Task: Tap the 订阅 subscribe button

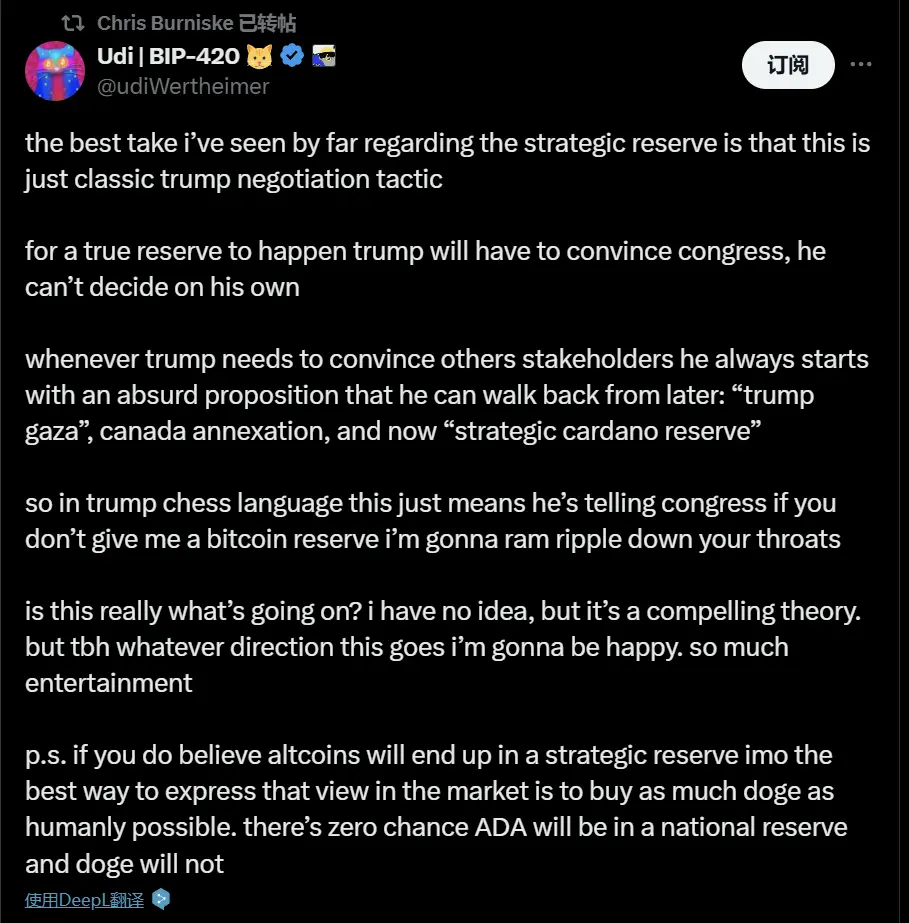Action: coord(788,66)
